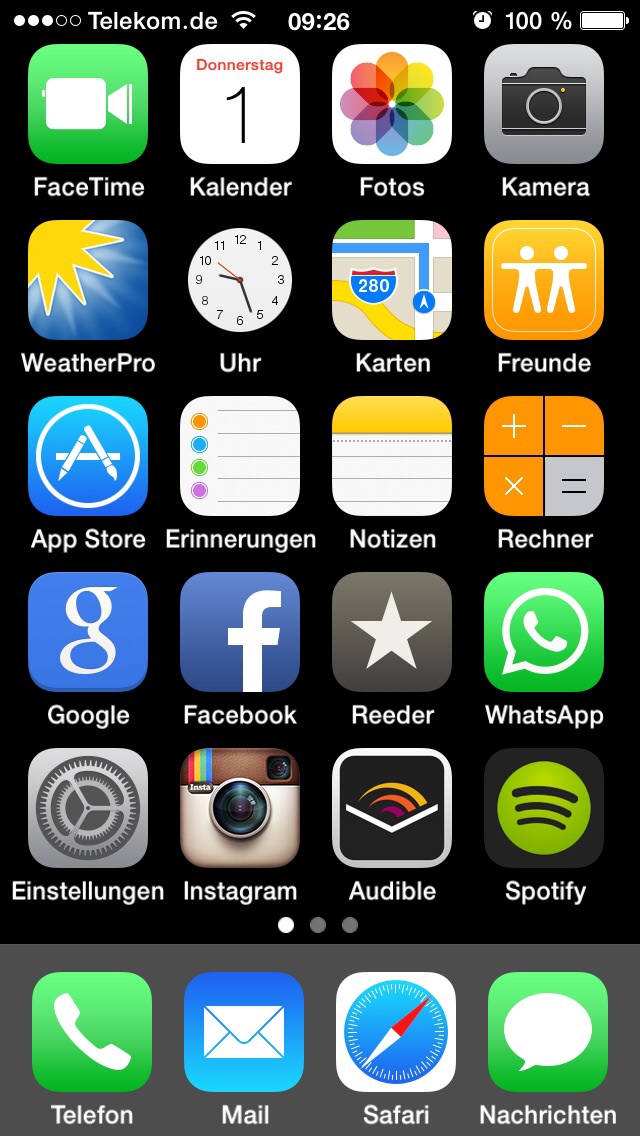640x1136 pixels.
Task: Open the Freunde app
Action: [544, 280]
